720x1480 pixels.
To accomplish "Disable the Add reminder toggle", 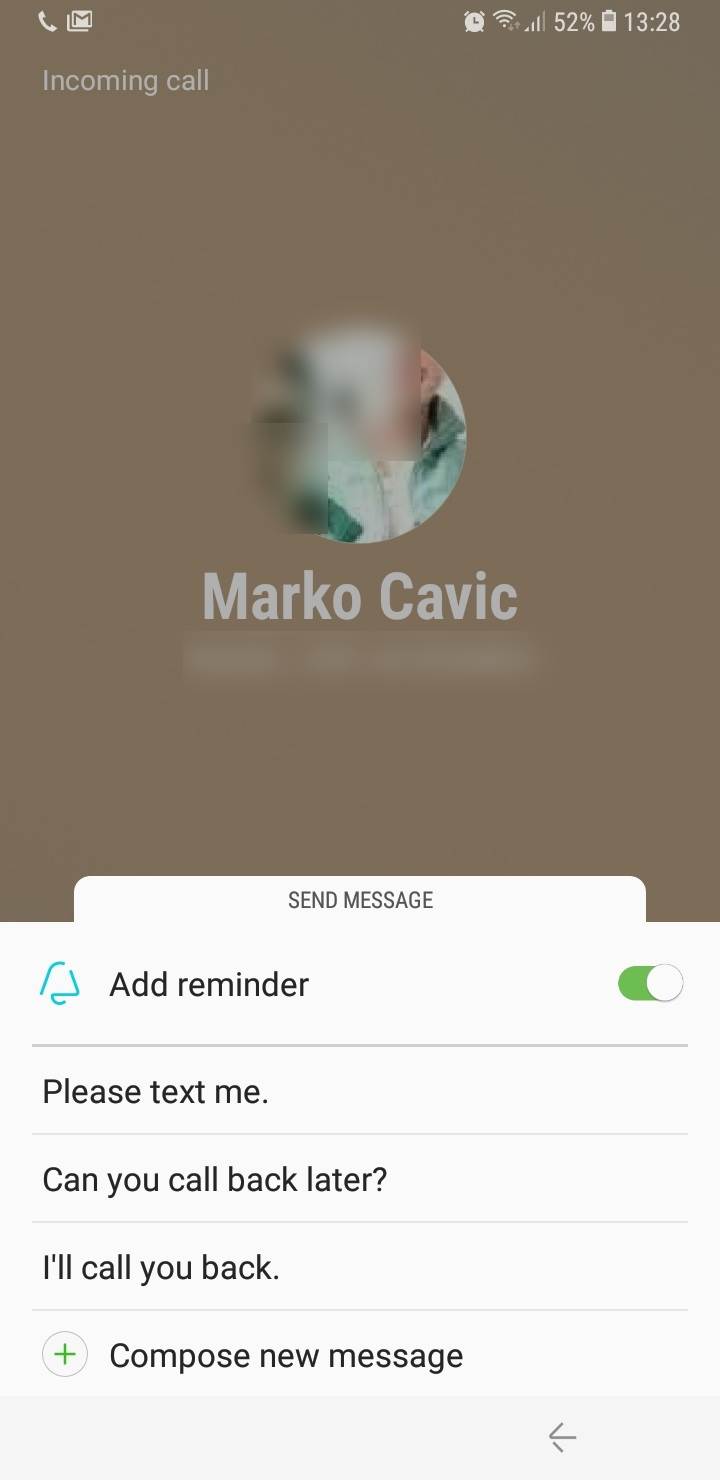I will point(650,983).
